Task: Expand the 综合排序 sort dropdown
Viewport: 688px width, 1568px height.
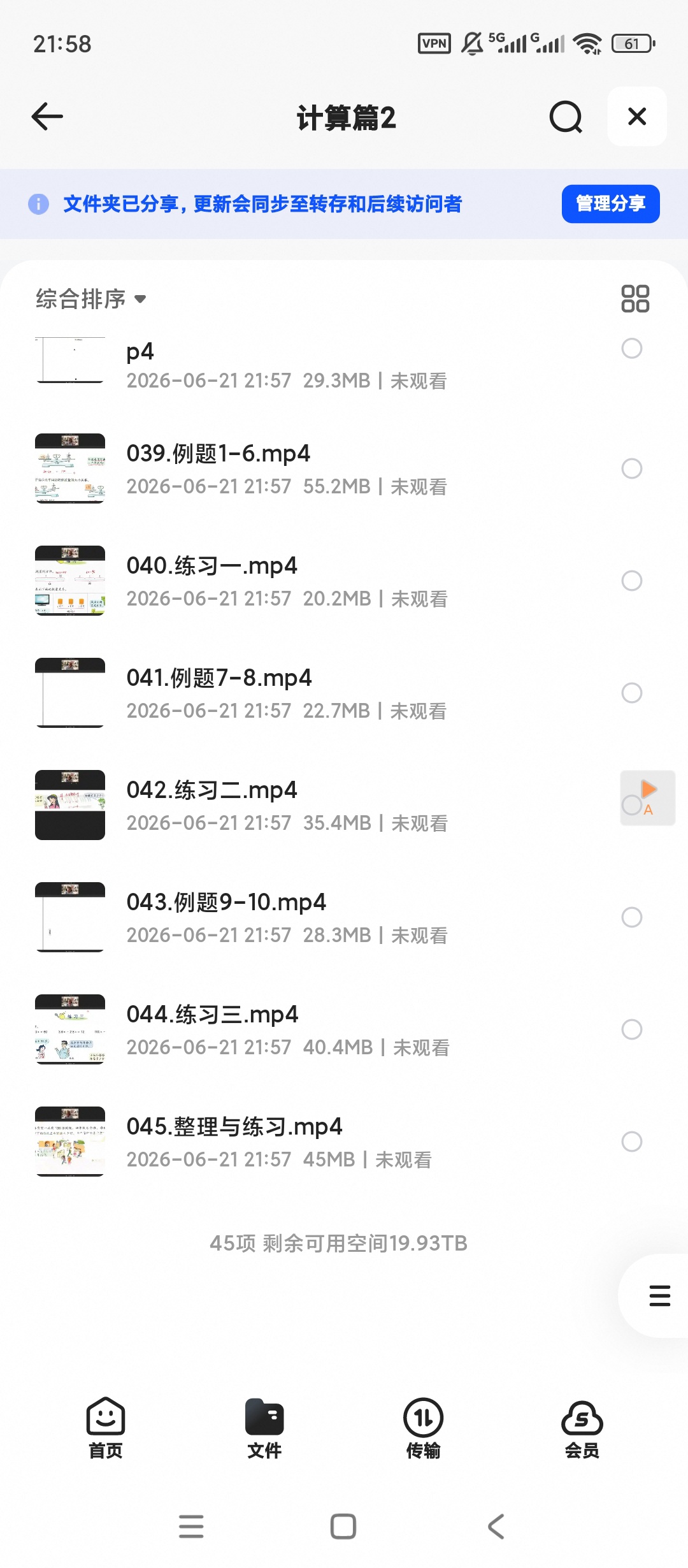Action: [x=90, y=299]
